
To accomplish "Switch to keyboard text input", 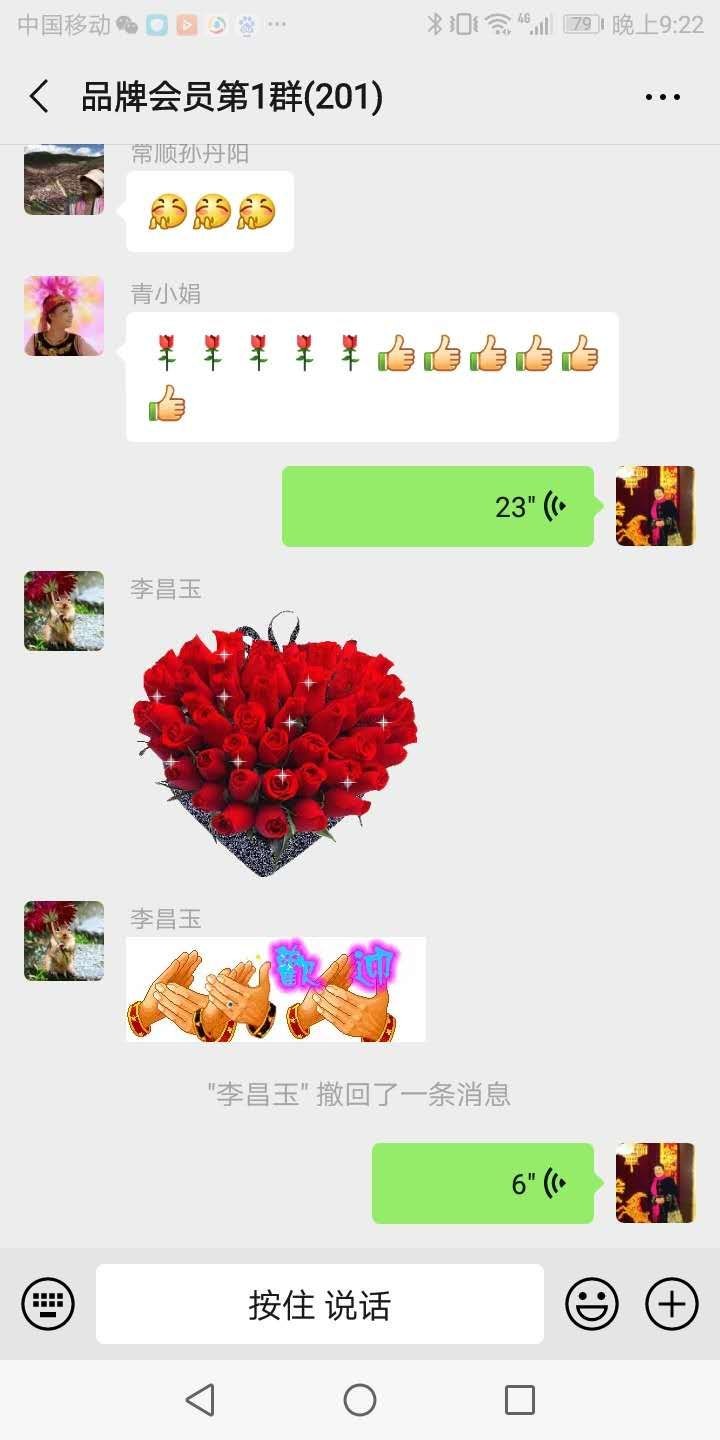I will (48, 1304).
